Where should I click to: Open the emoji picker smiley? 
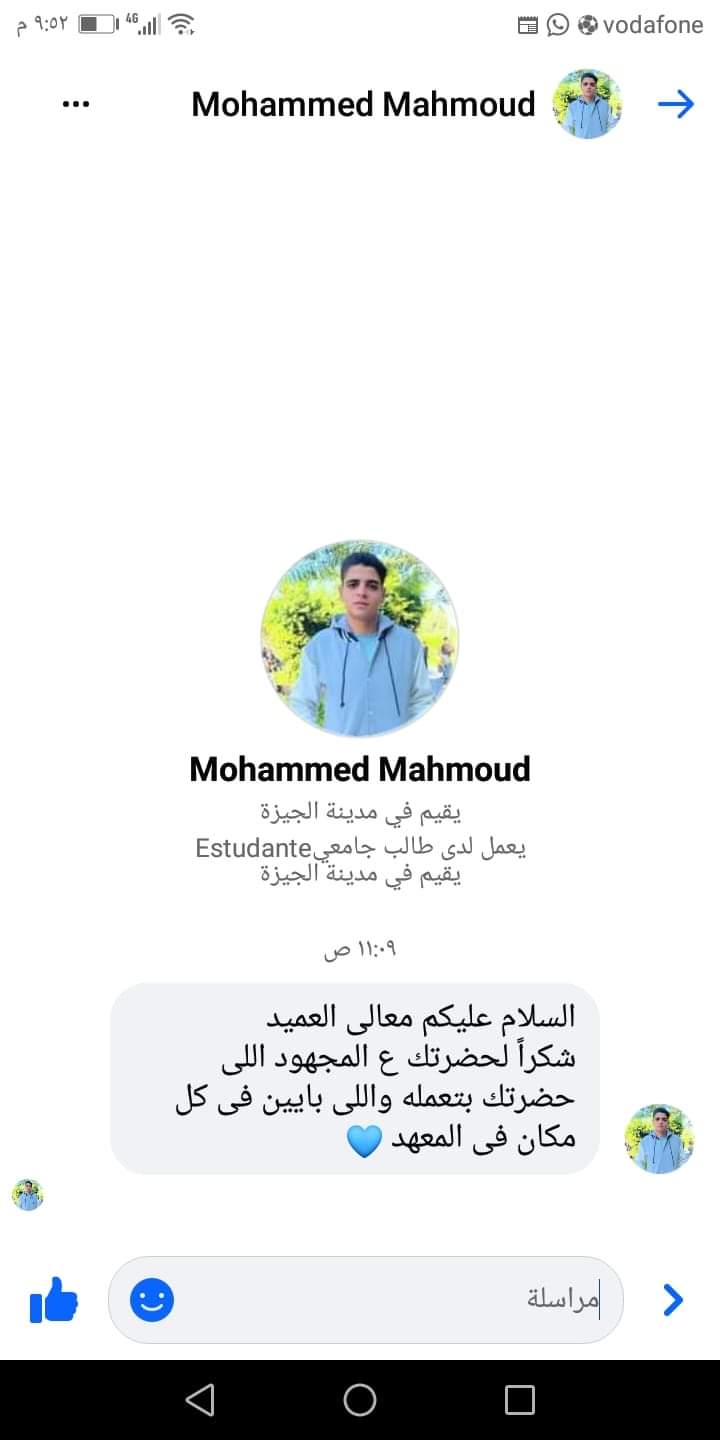(152, 1300)
